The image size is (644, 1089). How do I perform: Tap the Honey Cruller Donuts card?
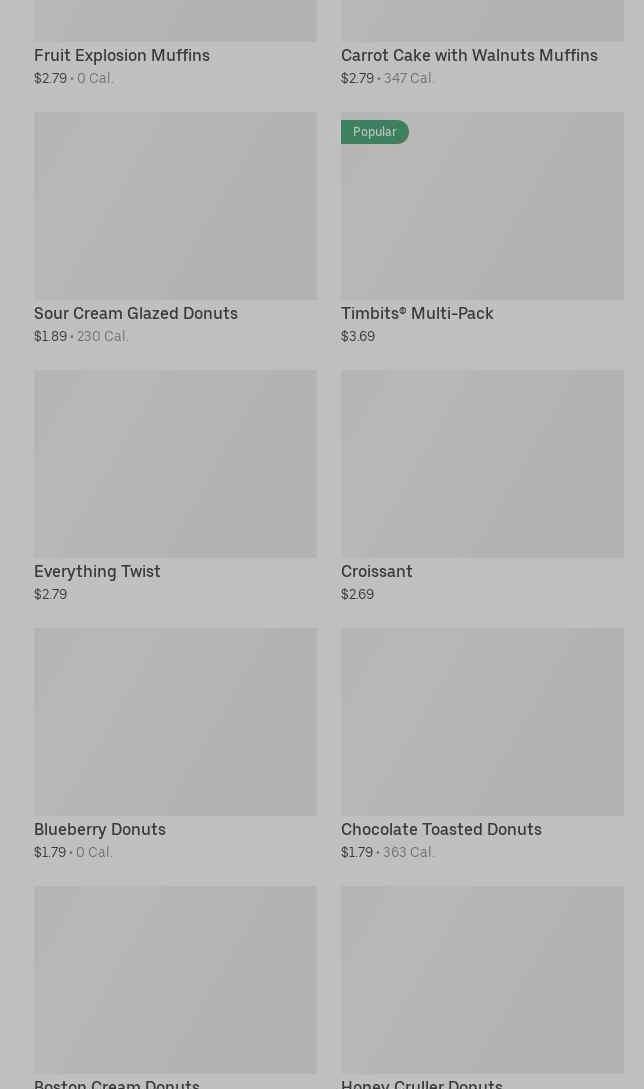482,987
